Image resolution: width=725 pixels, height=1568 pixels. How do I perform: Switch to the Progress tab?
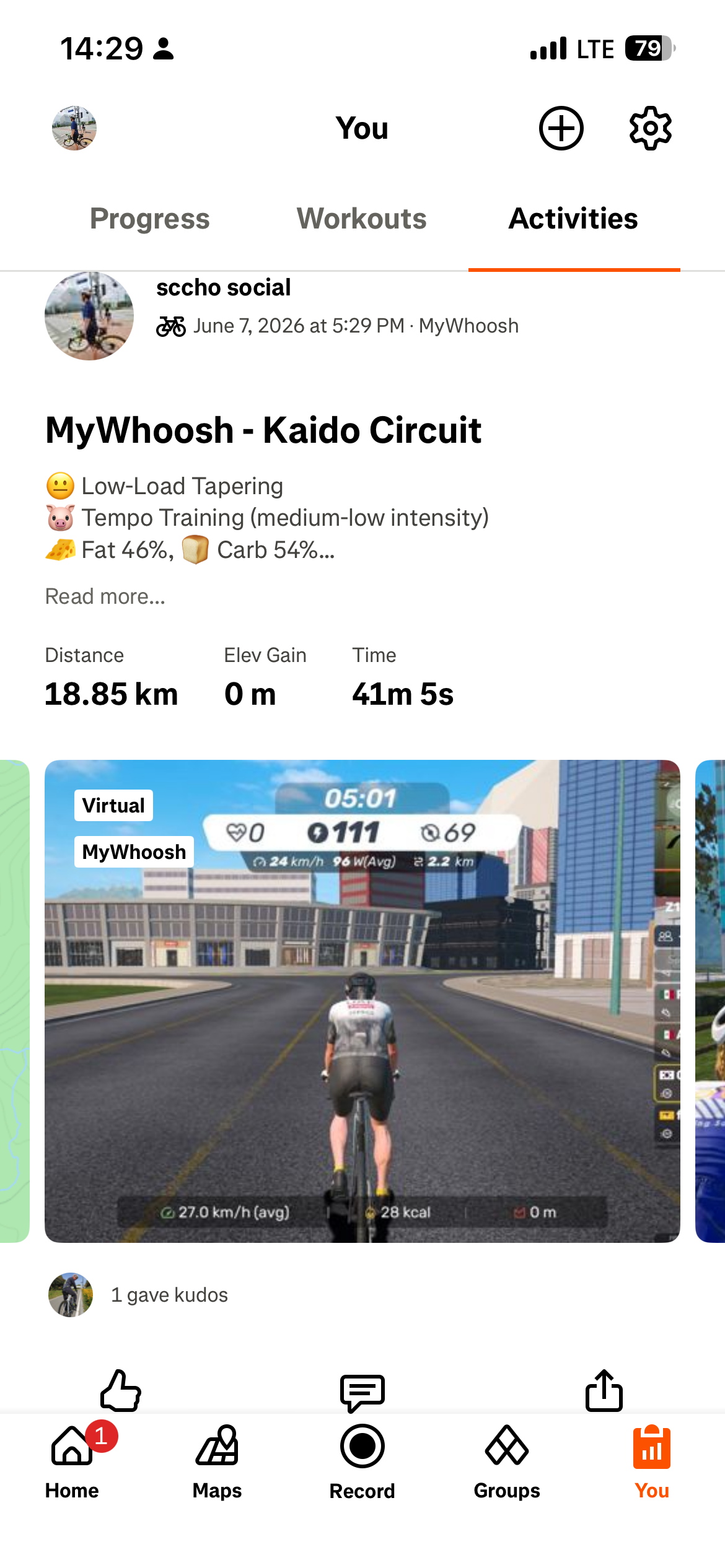click(x=150, y=219)
